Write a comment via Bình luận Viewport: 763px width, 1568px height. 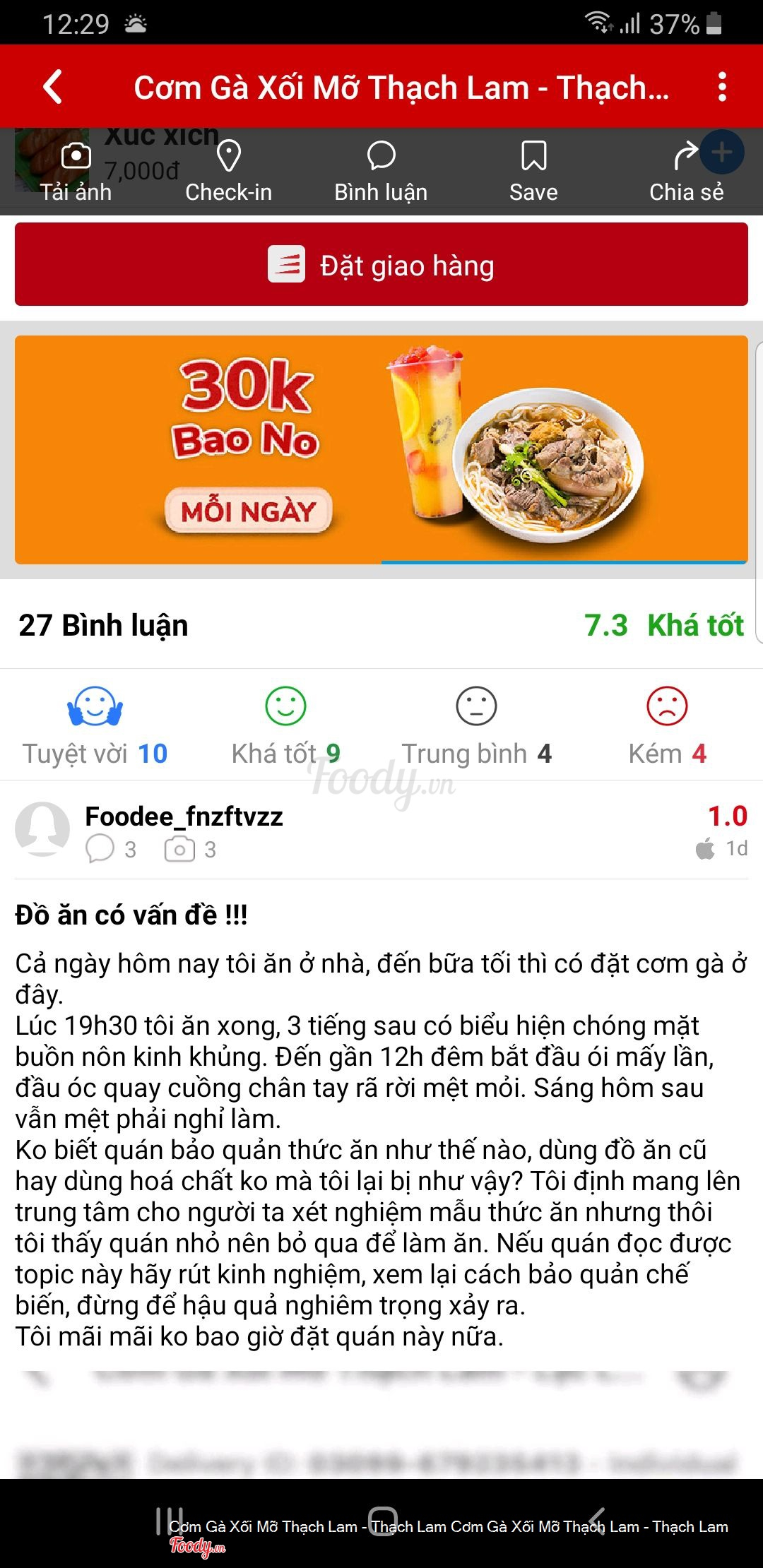click(381, 172)
